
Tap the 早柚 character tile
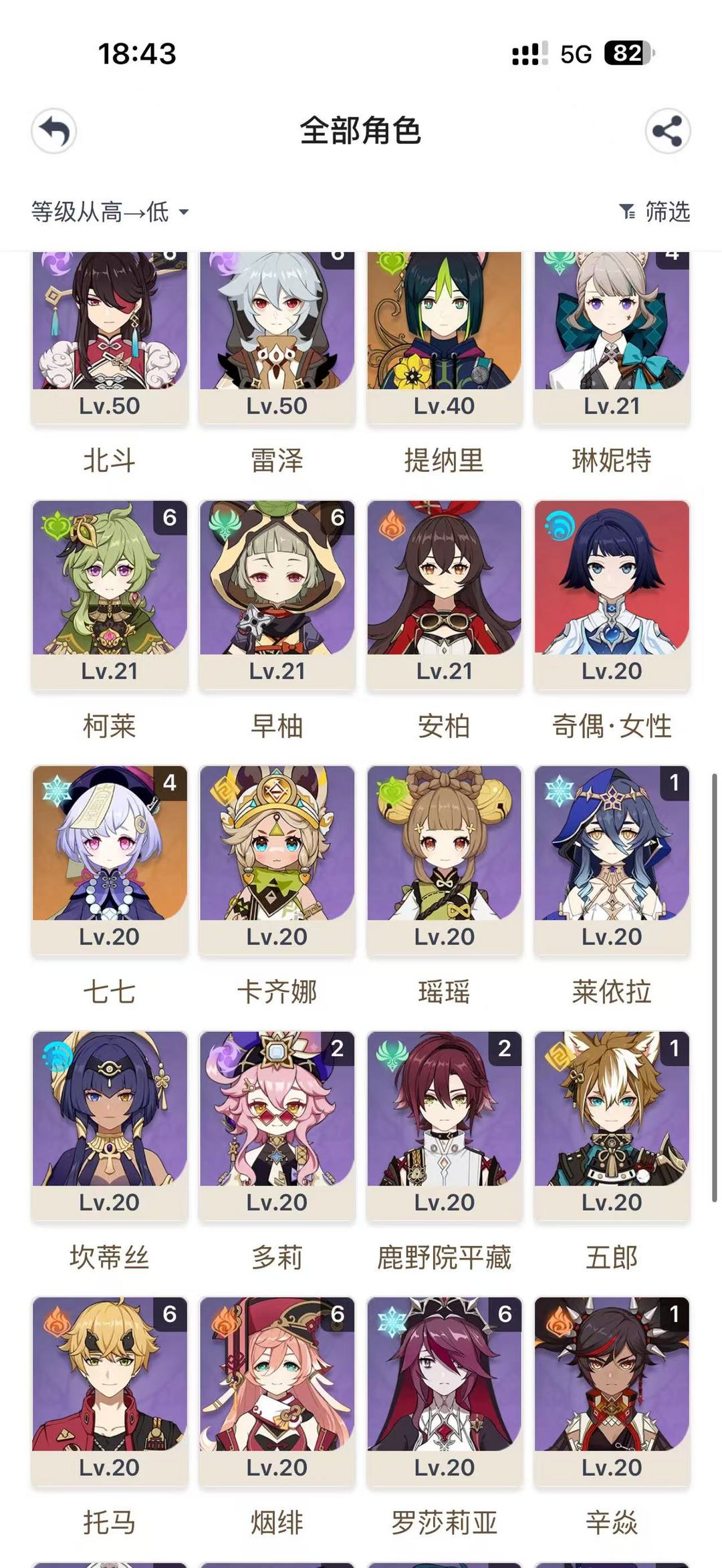pos(277,595)
